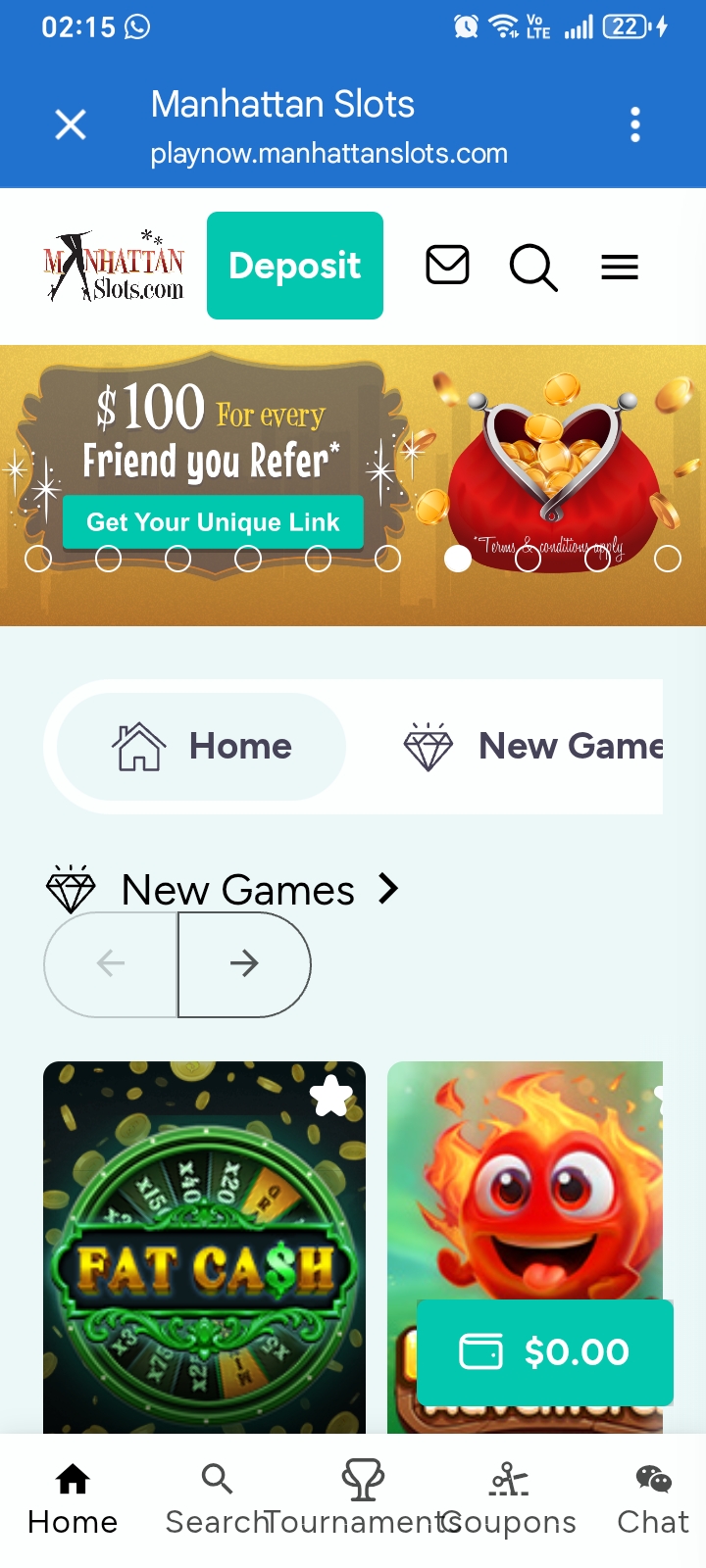Open the Coupons tab
This screenshot has width=706, height=1568.
(509, 1499)
